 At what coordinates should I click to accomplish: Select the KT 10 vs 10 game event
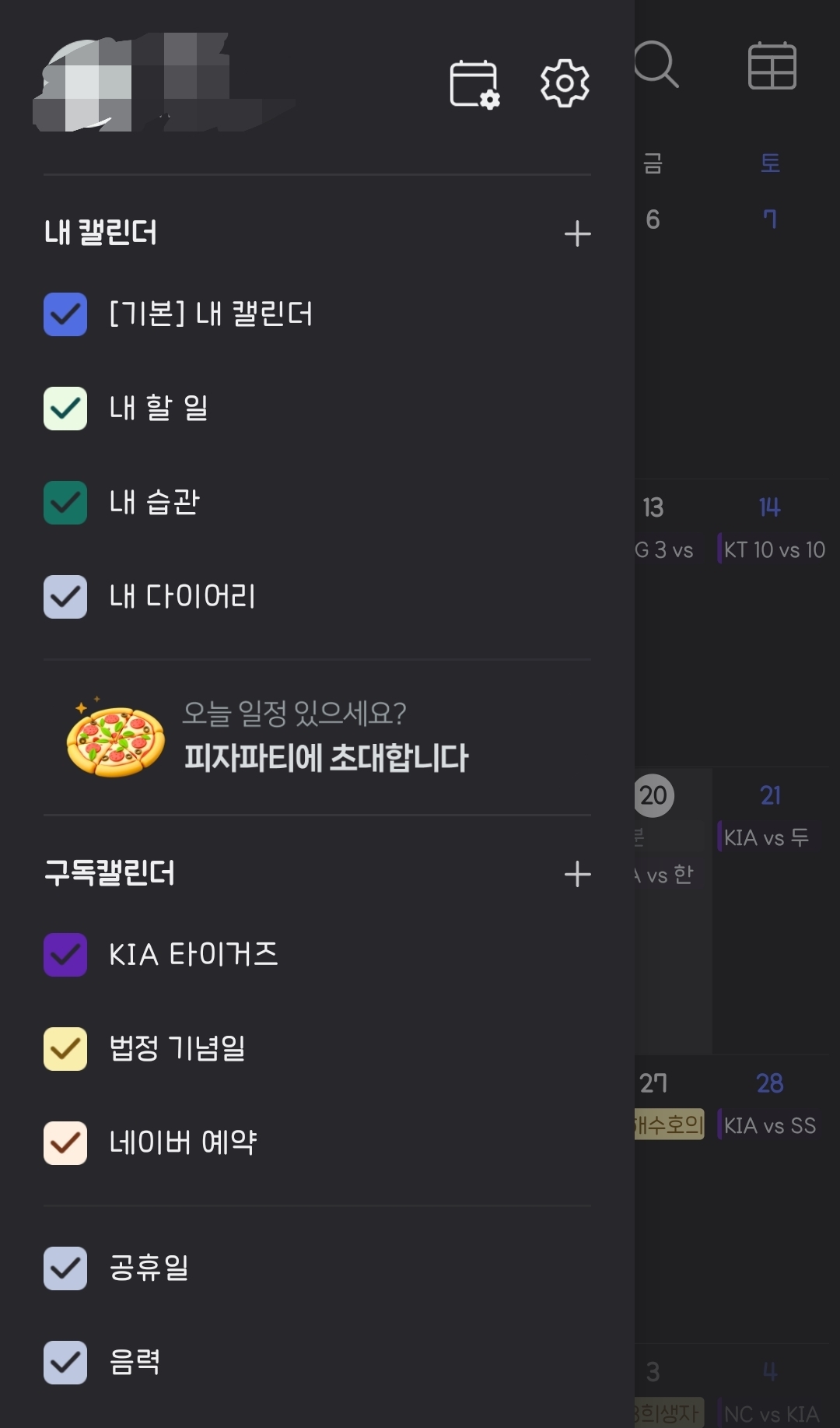pos(773,549)
